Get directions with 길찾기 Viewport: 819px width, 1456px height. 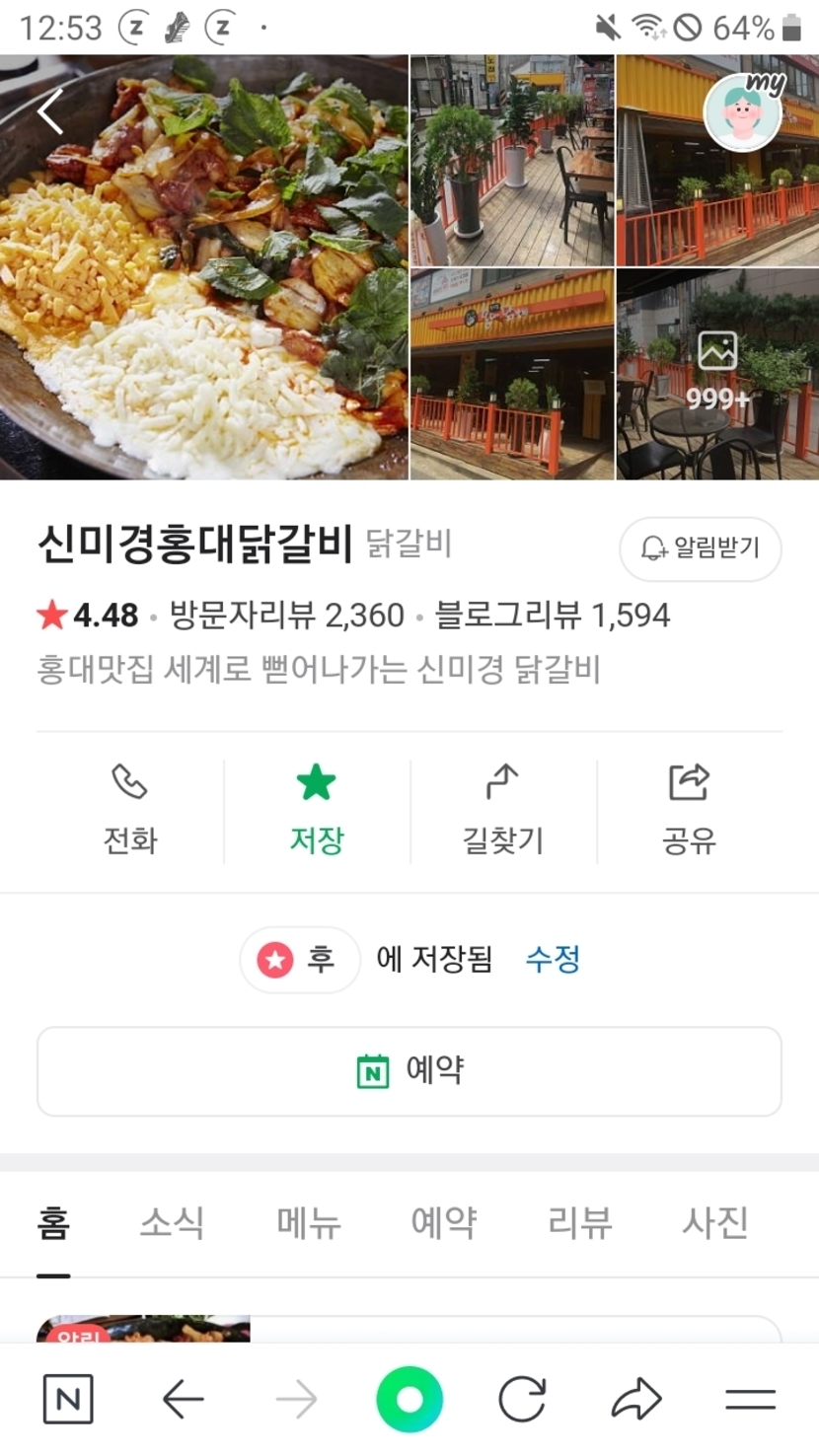[503, 810]
